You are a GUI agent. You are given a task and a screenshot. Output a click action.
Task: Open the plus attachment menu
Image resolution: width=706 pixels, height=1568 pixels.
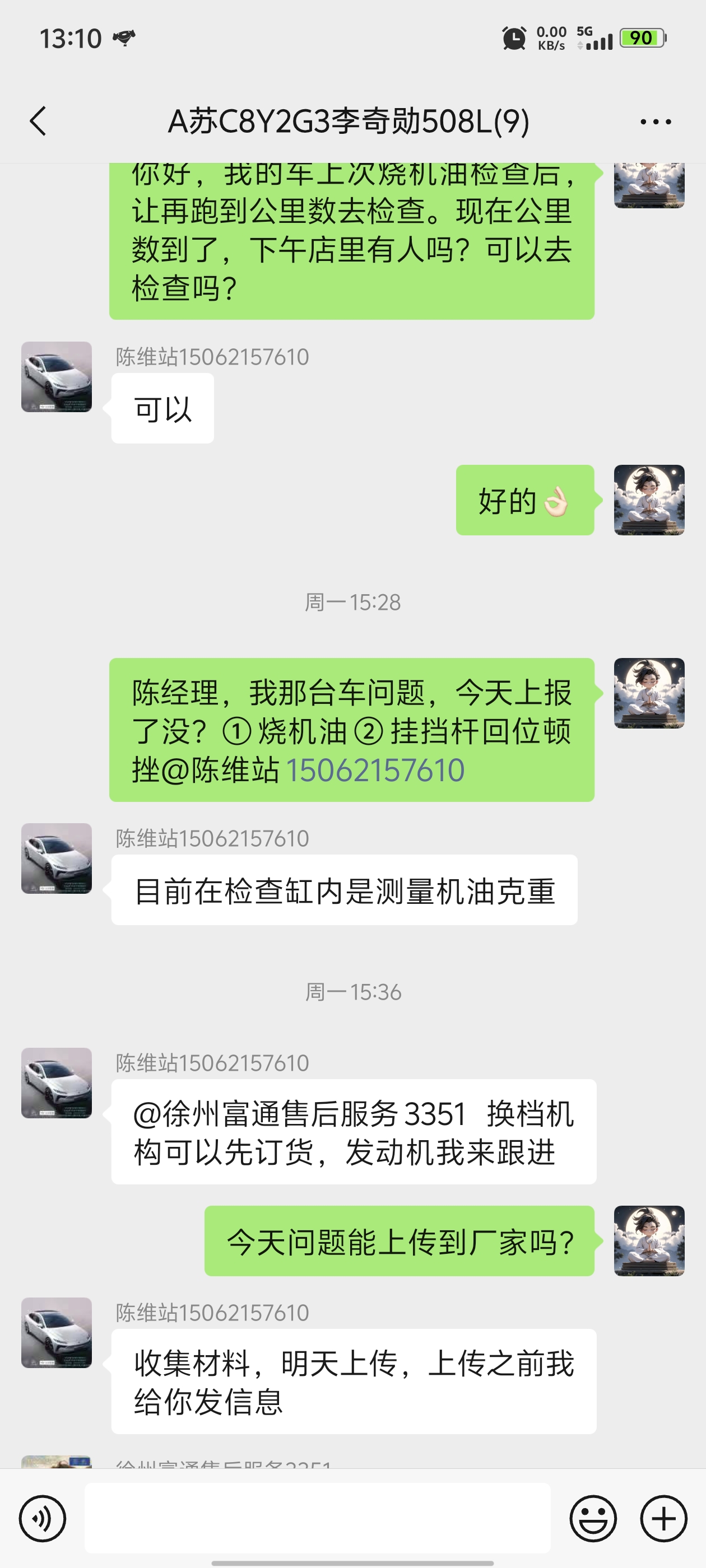[663, 1518]
